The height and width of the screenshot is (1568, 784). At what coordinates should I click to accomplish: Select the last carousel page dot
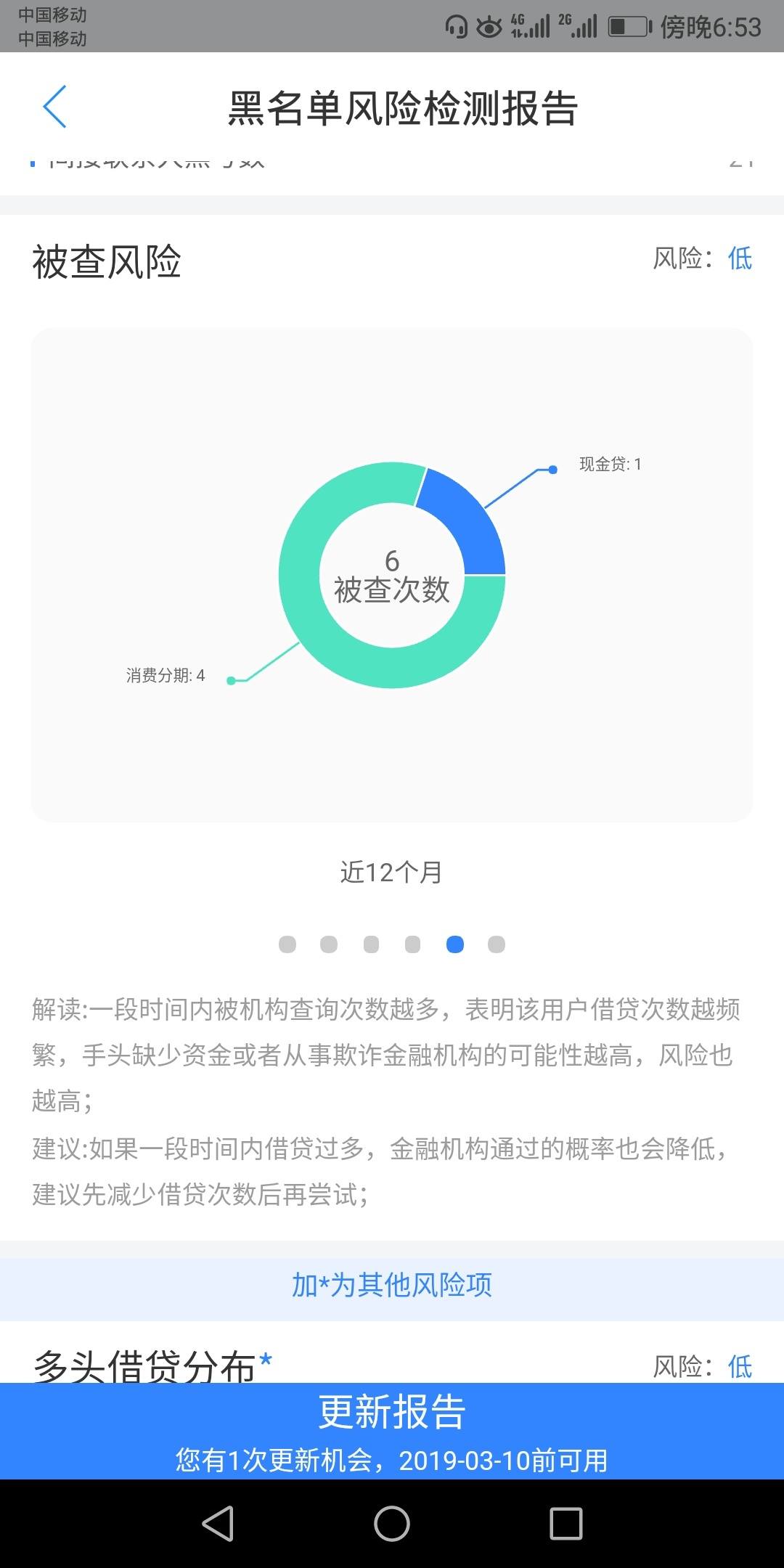coord(497,944)
